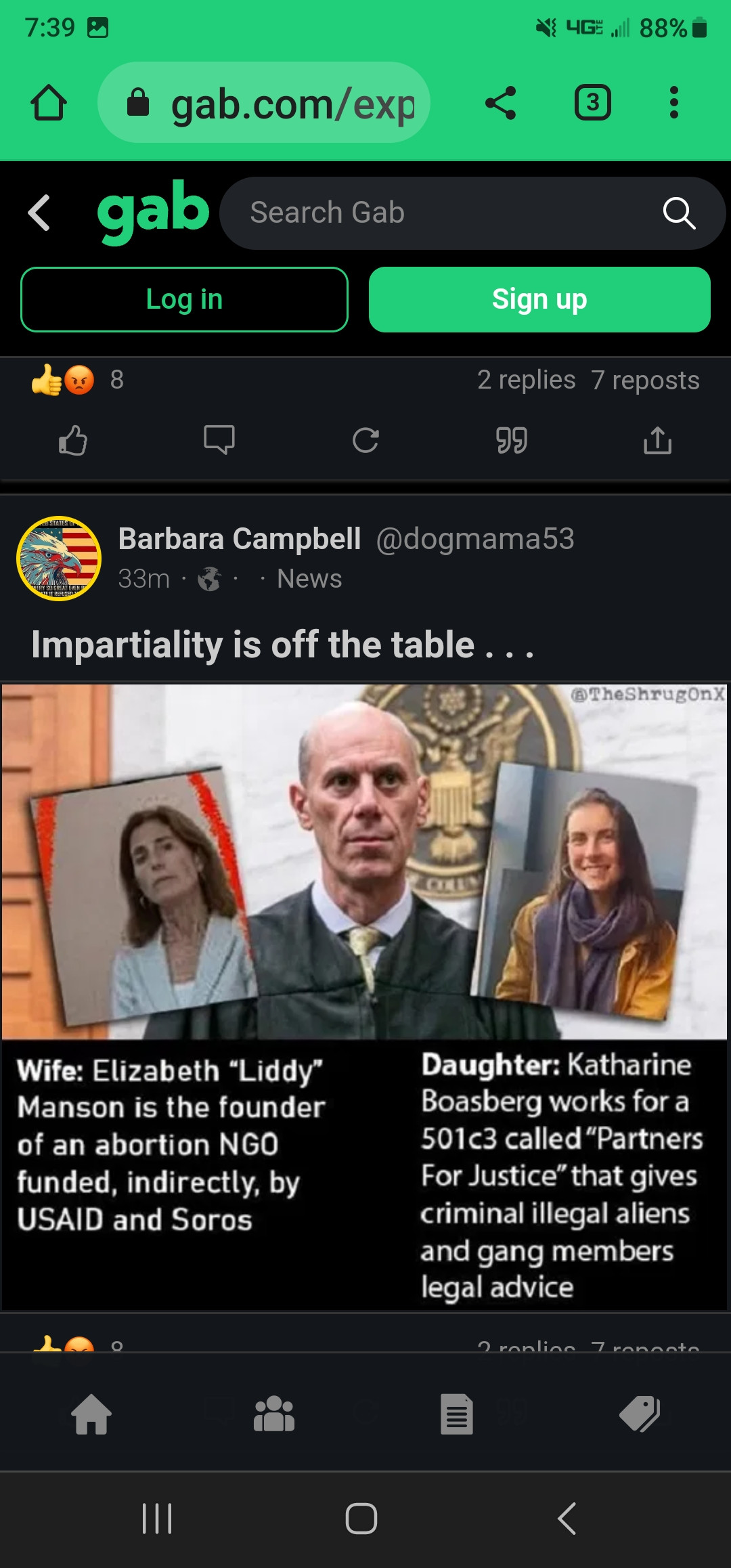Quote the post above Barbara's
The height and width of the screenshot is (1568, 731).
click(512, 441)
